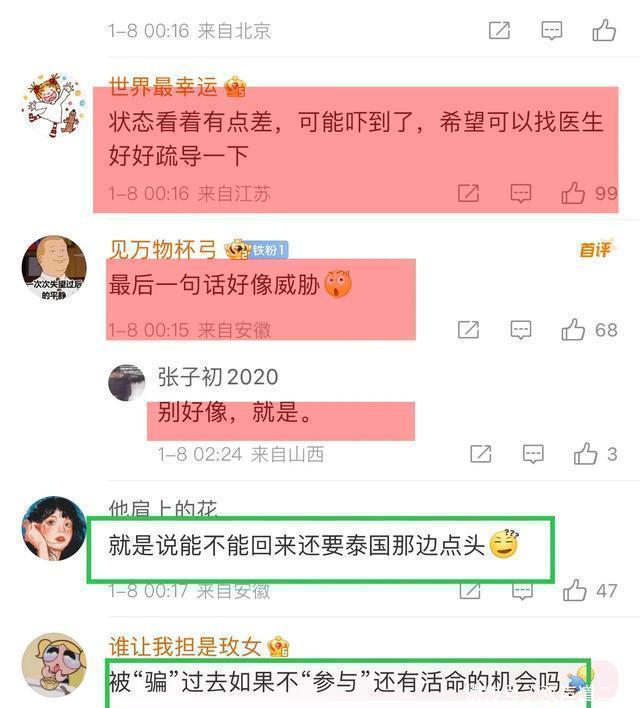640x708 pixels.
Task: Reply to the comment posted from 北京
Action: pyautogui.click(x=551, y=31)
